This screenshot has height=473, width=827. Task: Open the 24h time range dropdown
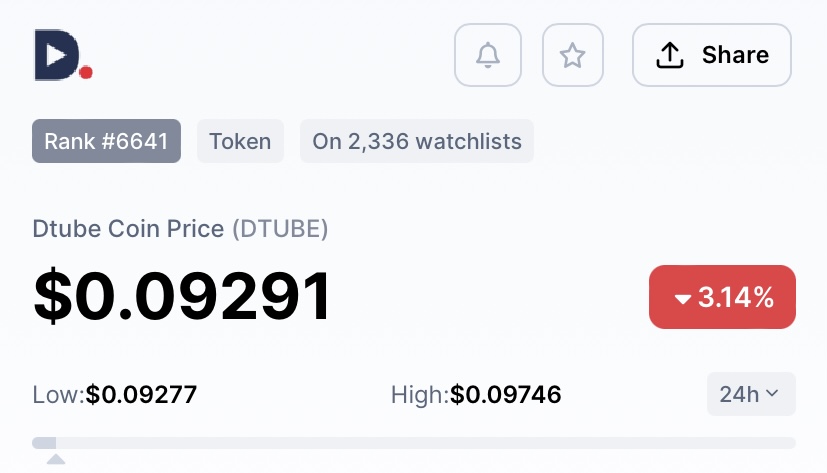click(750, 394)
